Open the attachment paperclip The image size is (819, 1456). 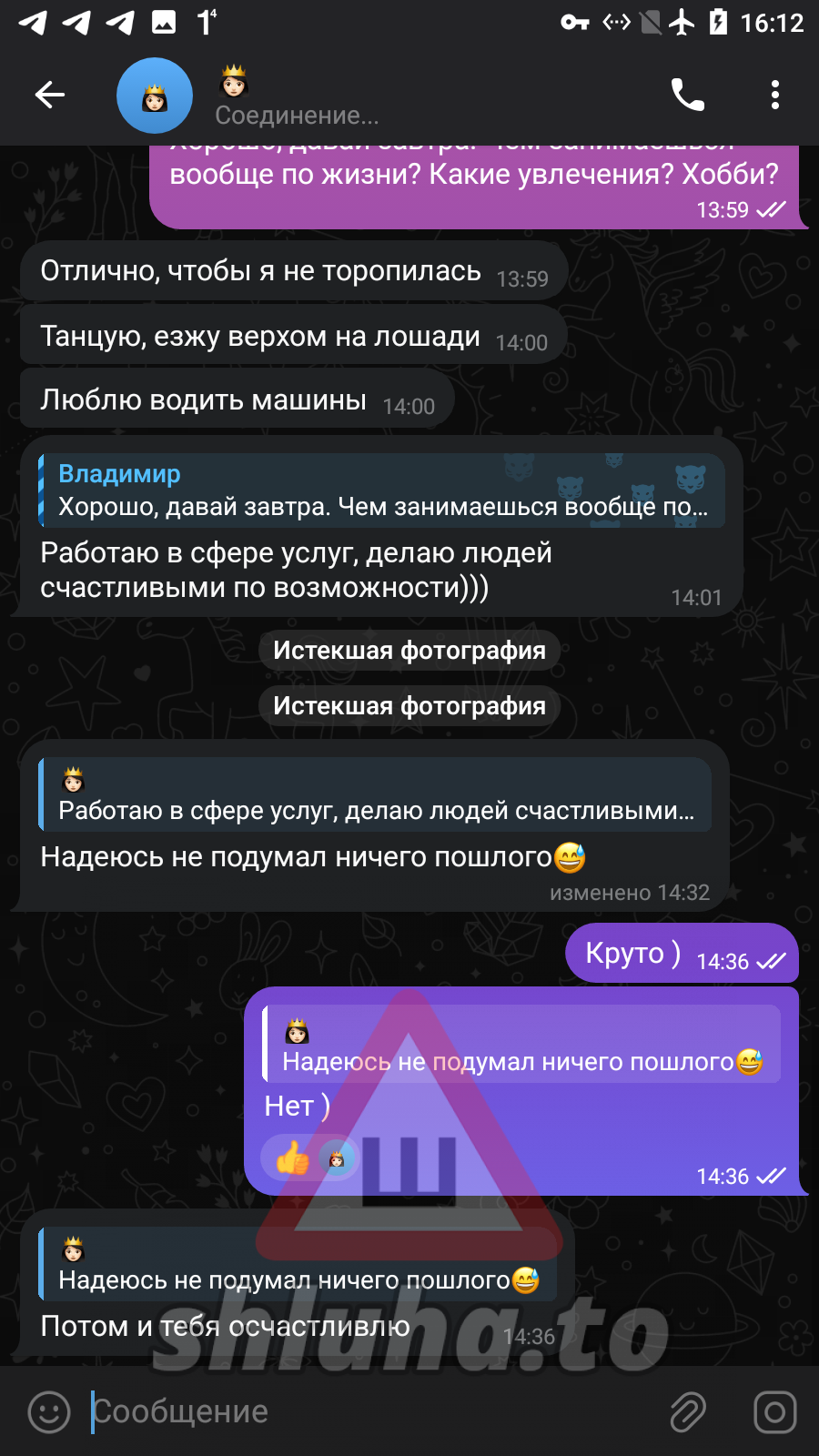688,1411
